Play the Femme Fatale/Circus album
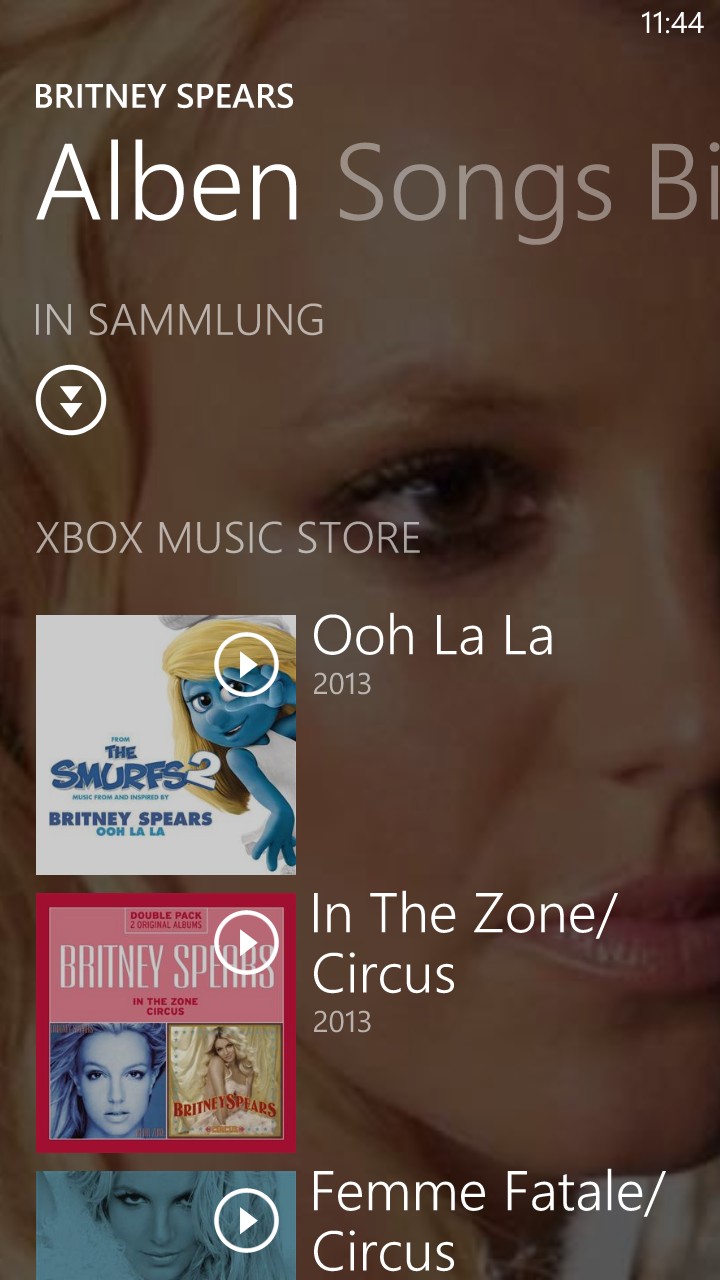 click(x=246, y=1220)
